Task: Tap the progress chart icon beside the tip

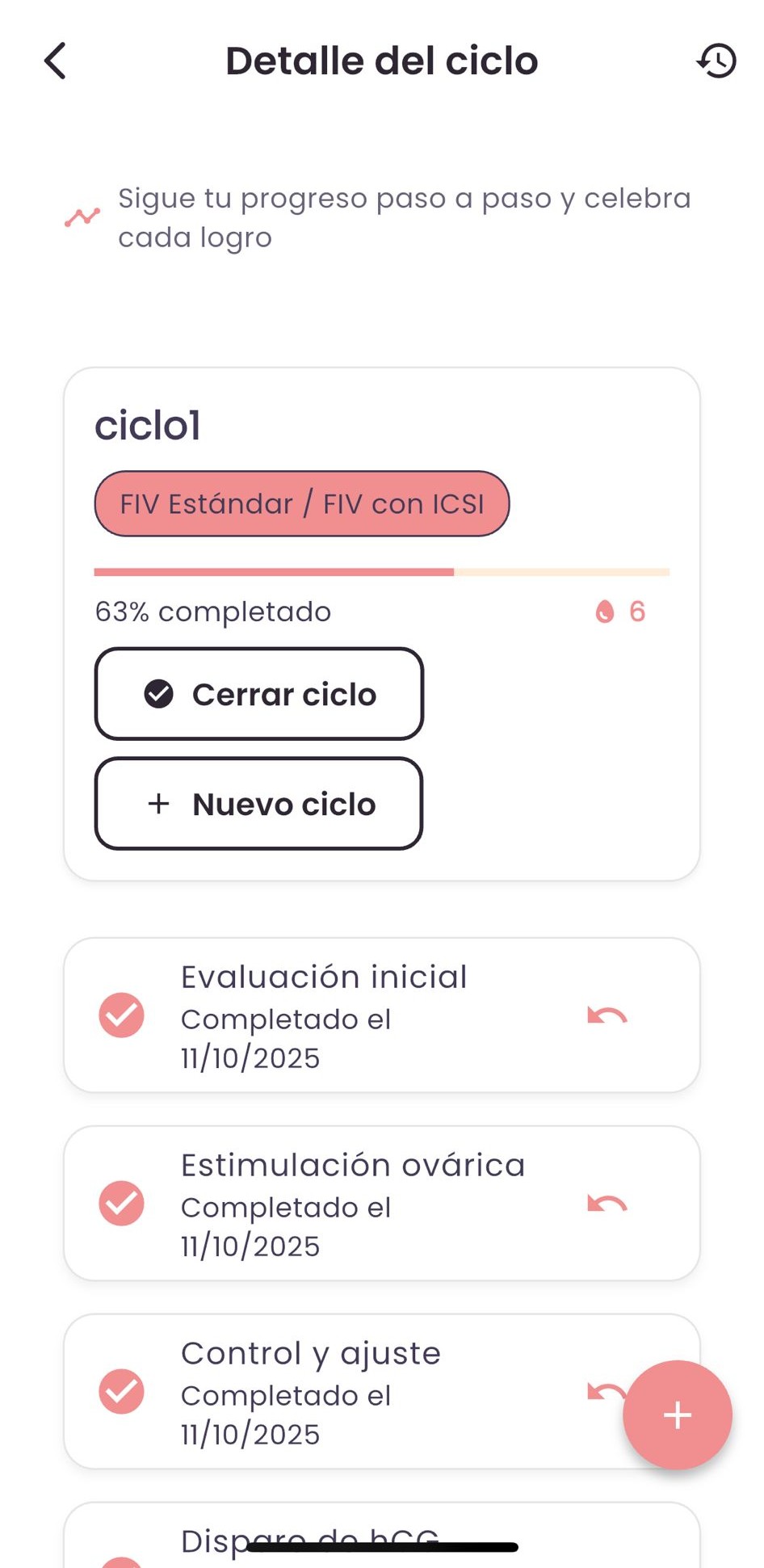Action: click(x=81, y=216)
